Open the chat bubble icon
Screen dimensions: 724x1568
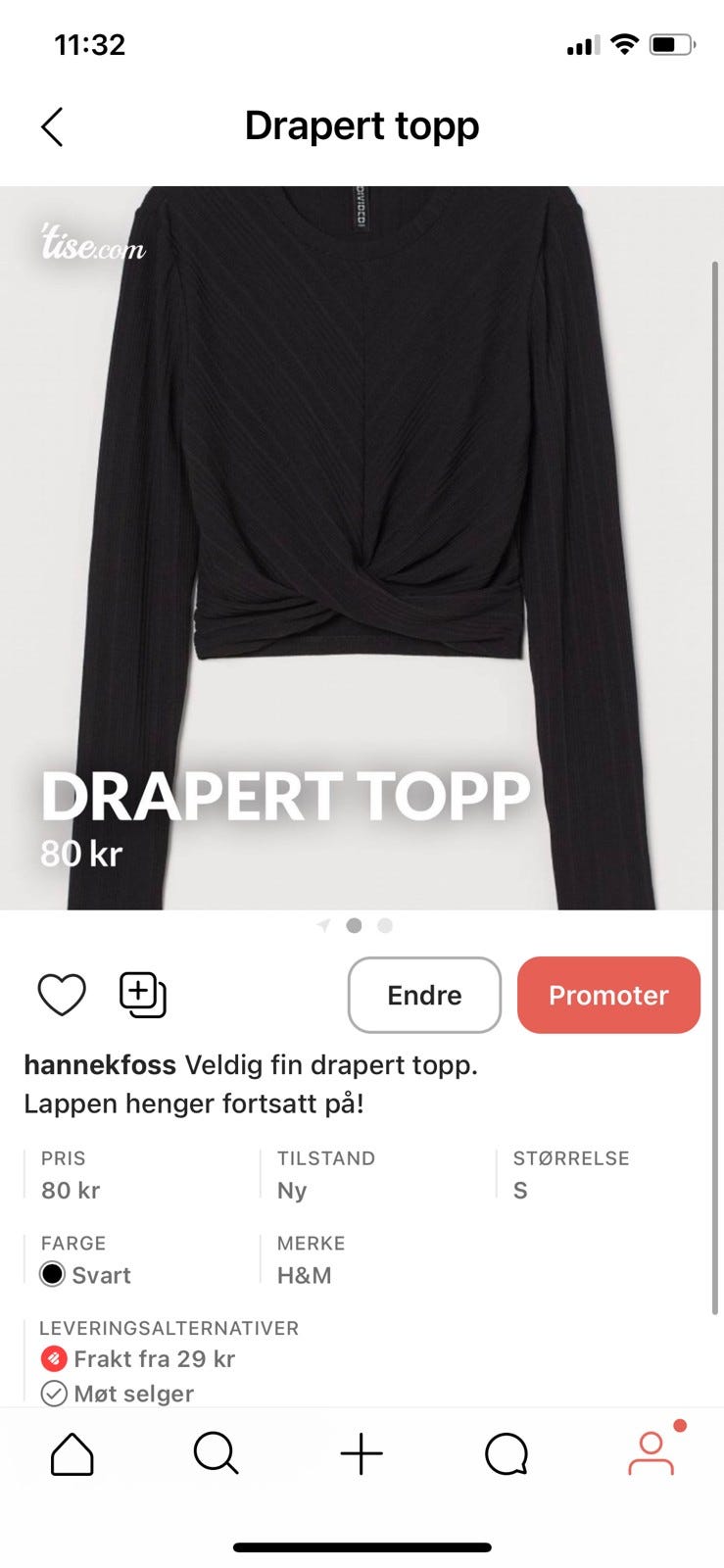click(507, 1454)
